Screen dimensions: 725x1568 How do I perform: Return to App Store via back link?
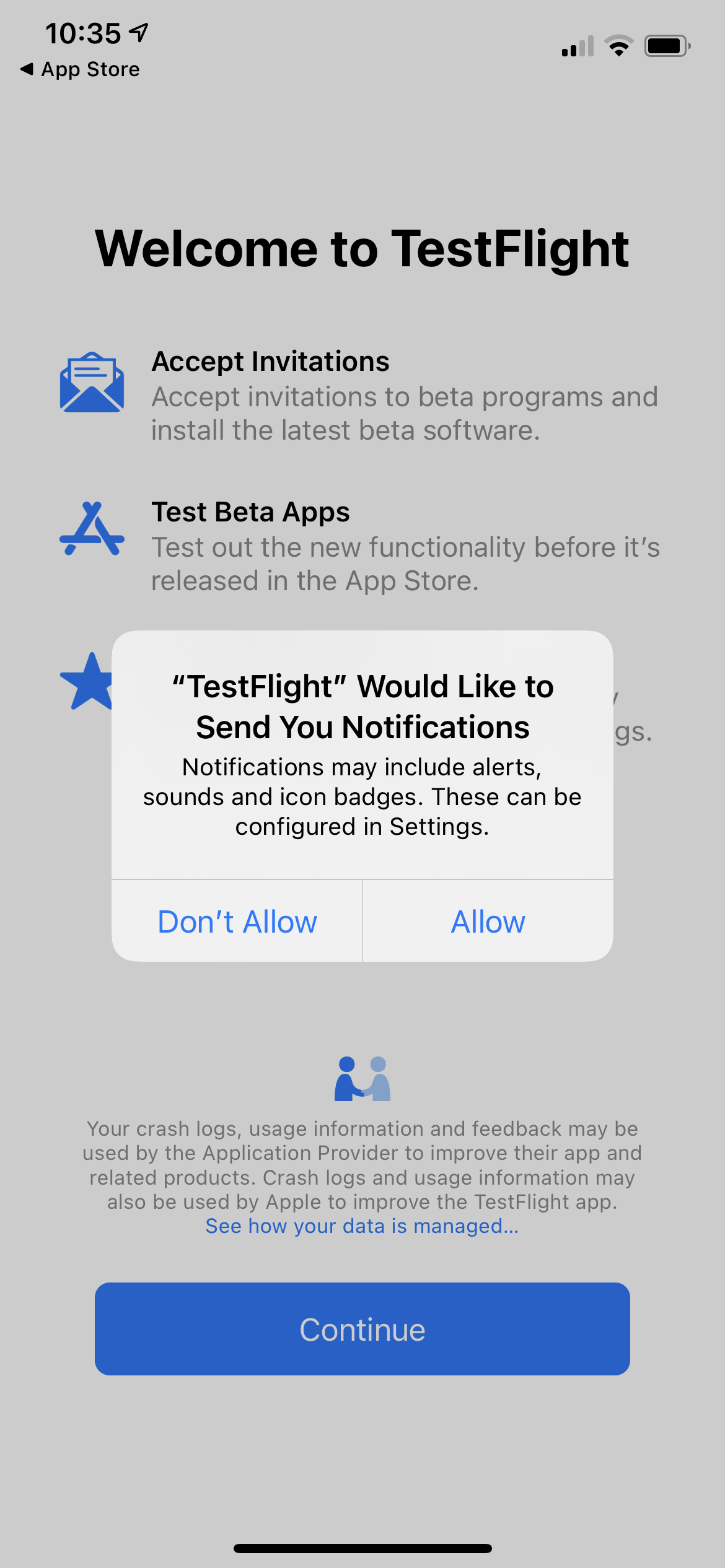click(81, 69)
